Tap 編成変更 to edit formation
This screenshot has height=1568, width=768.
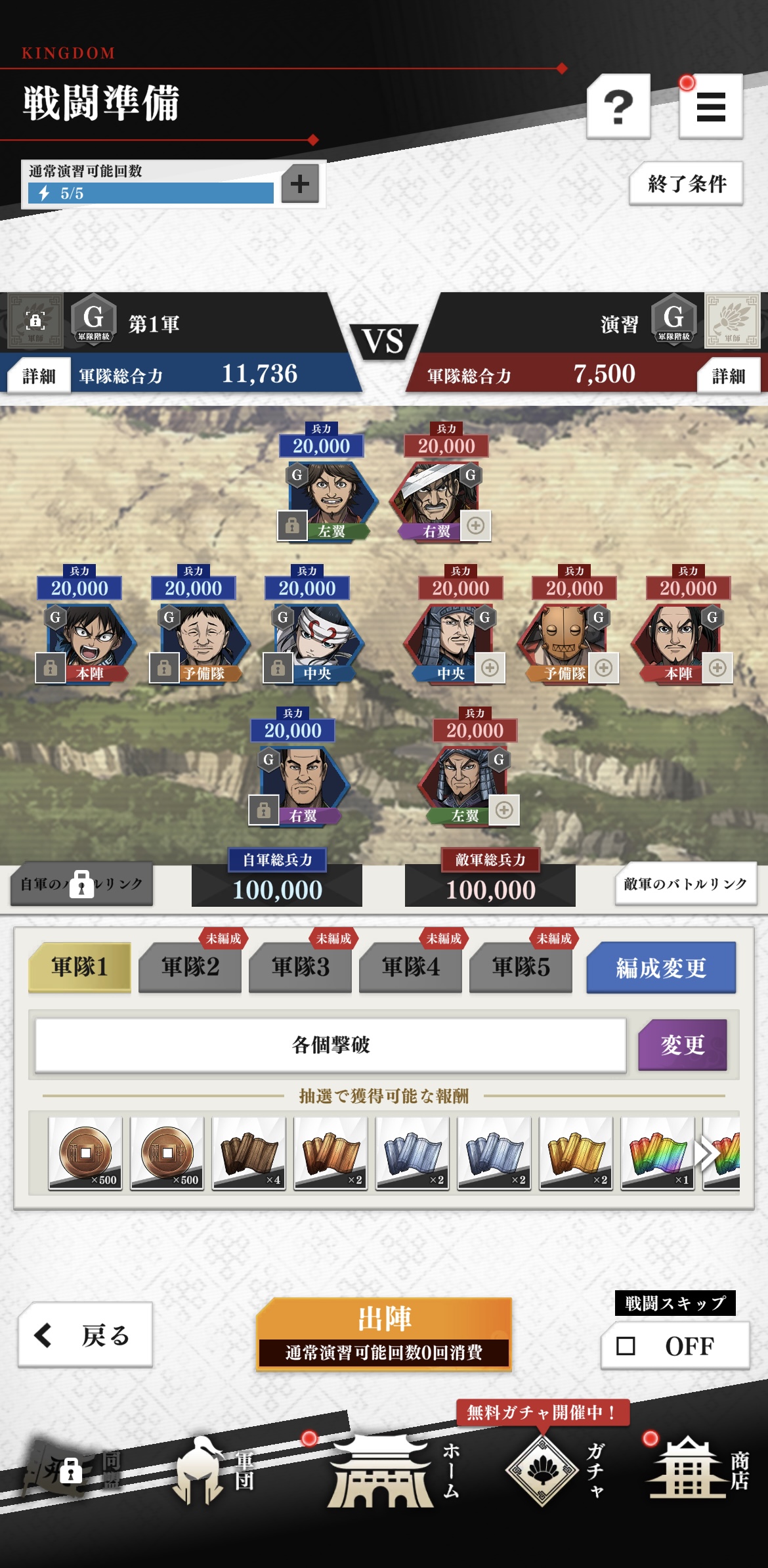pos(660,967)
